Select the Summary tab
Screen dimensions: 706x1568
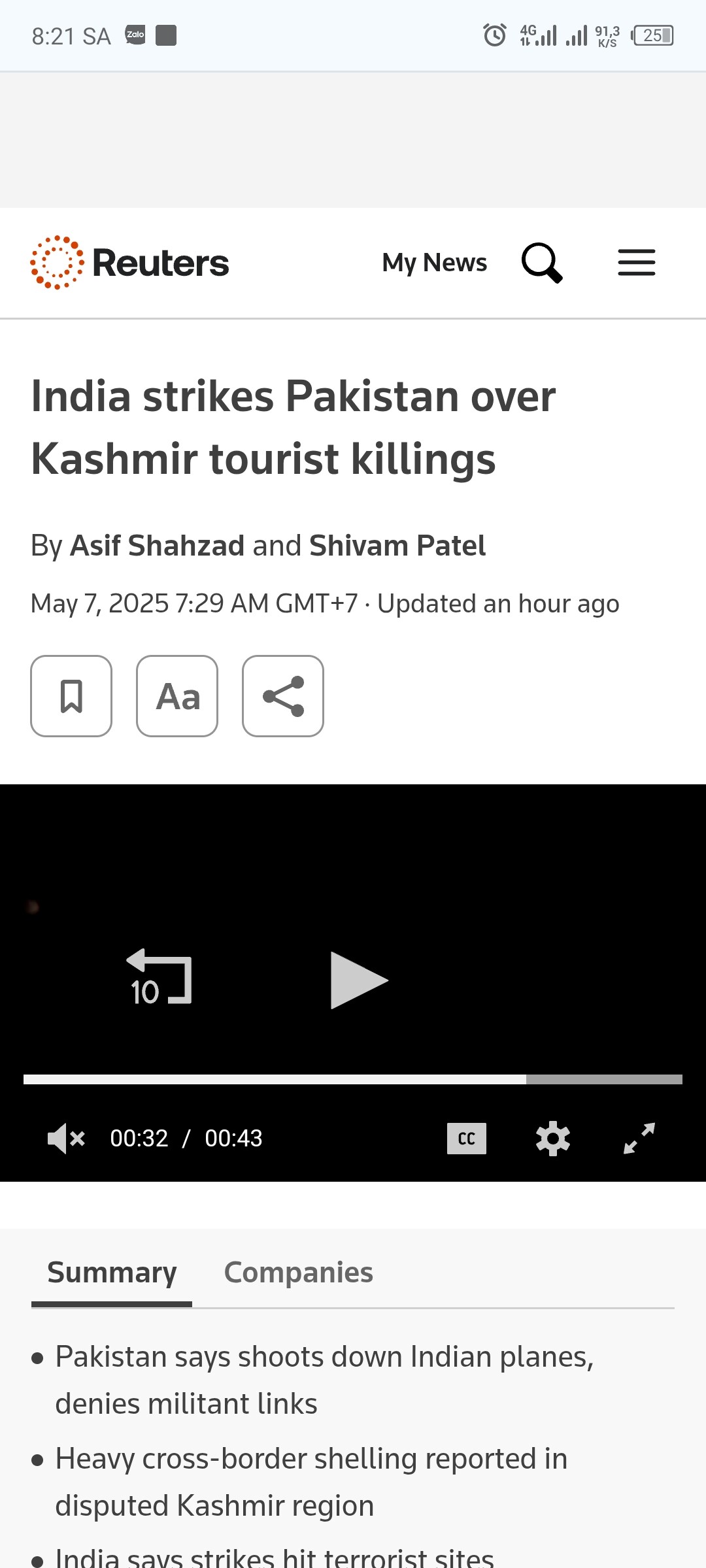click(112, 1273)
